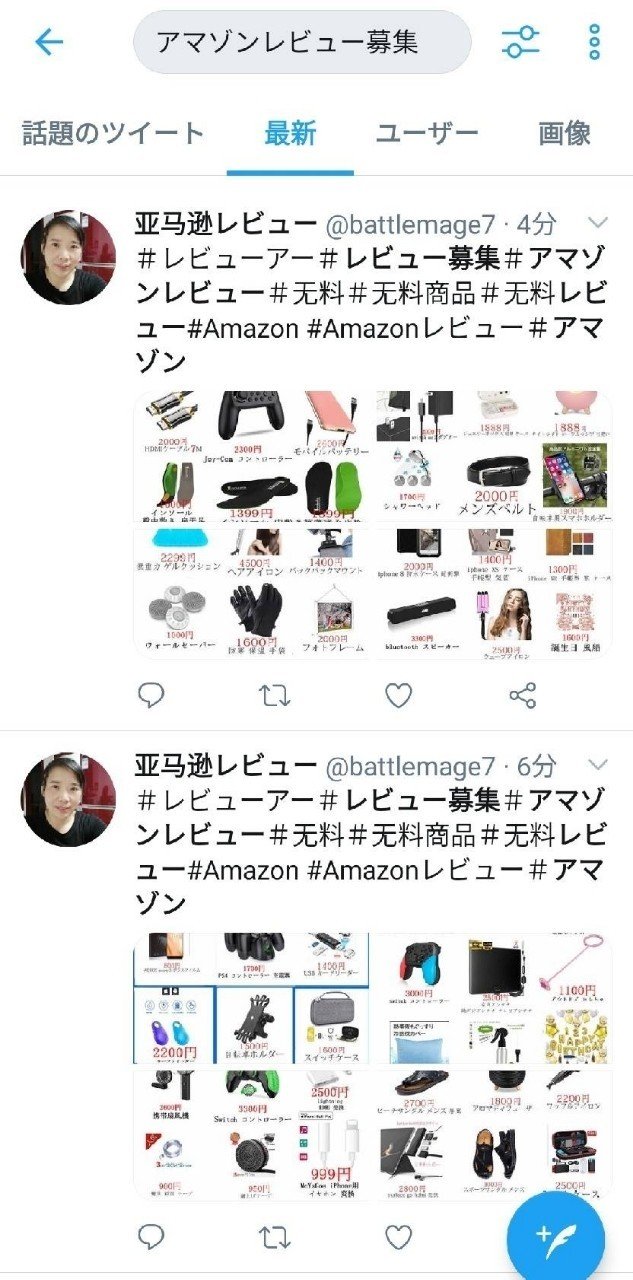This screenshot has height=1280, width=633.
Task: Open the search filter settings icon
Action: (520, 42)
